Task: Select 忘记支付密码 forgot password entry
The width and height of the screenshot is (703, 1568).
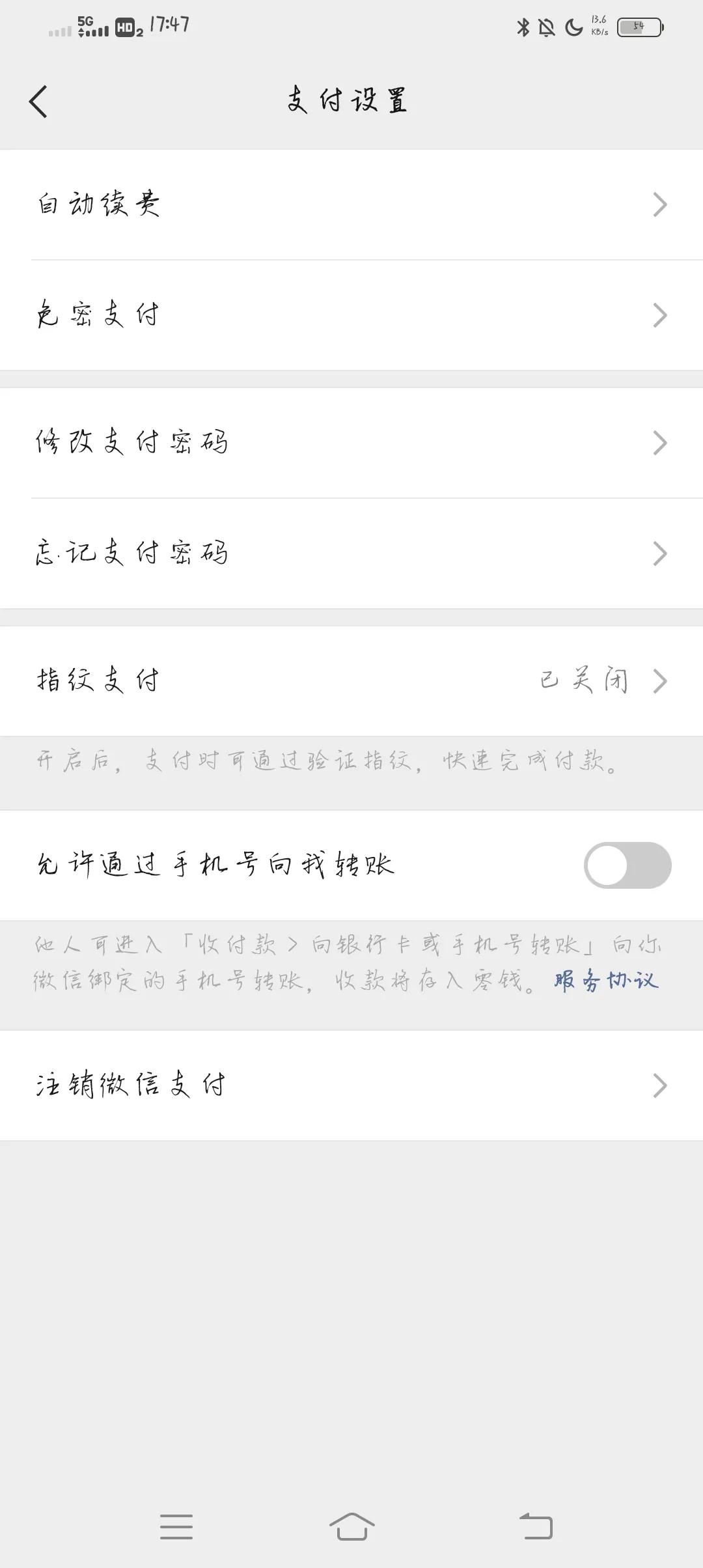Action: tap(351, 552)
